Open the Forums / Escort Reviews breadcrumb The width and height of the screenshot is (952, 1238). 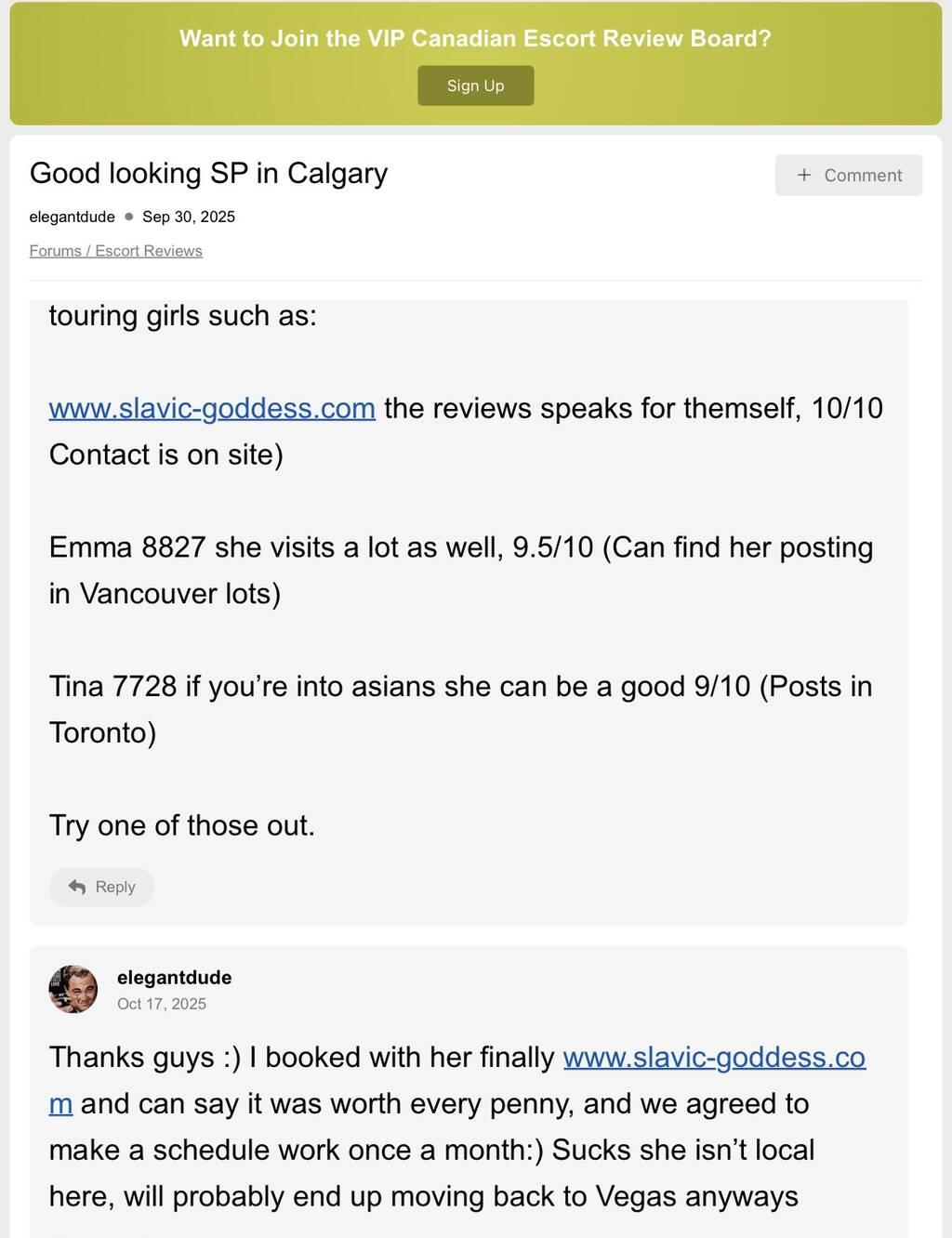115,251
